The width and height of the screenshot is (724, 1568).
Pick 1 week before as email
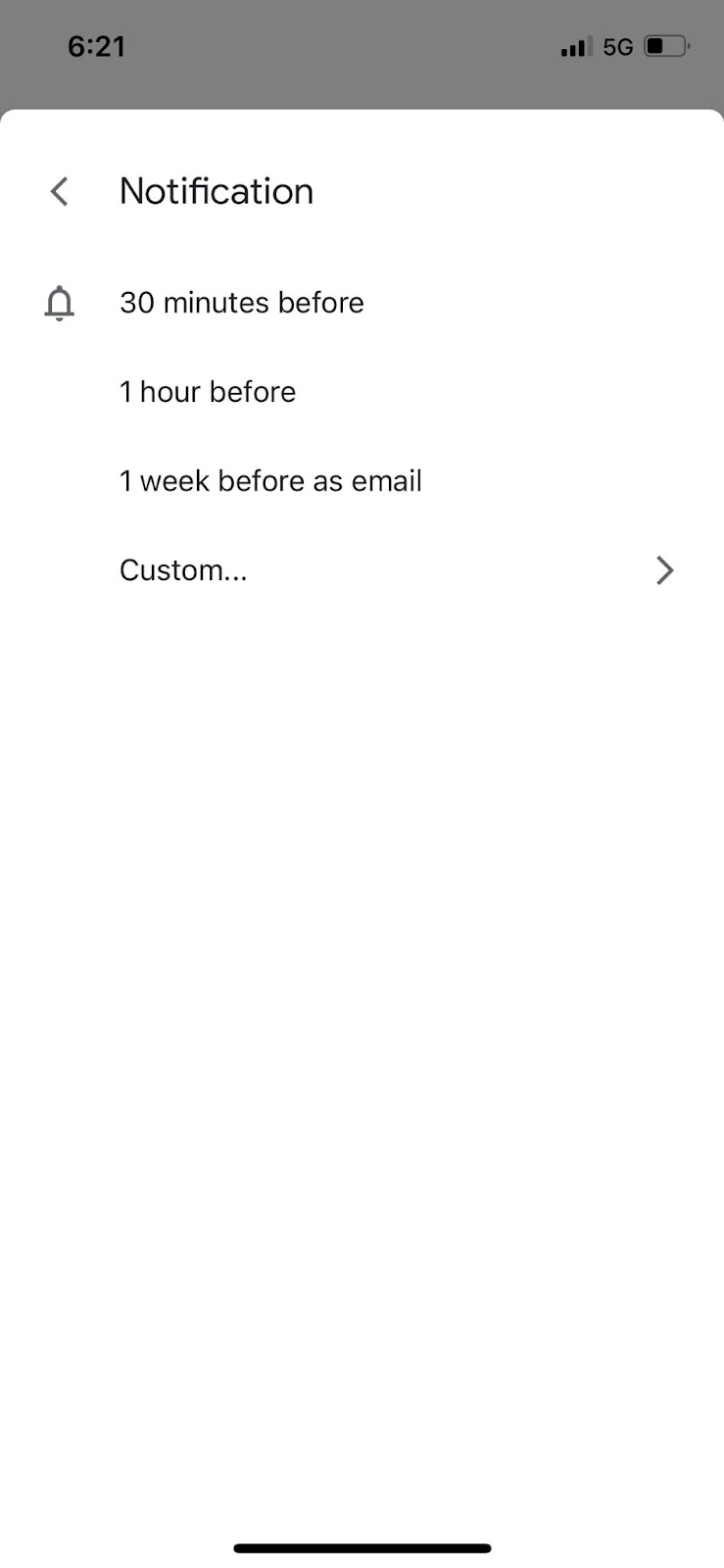362,481
